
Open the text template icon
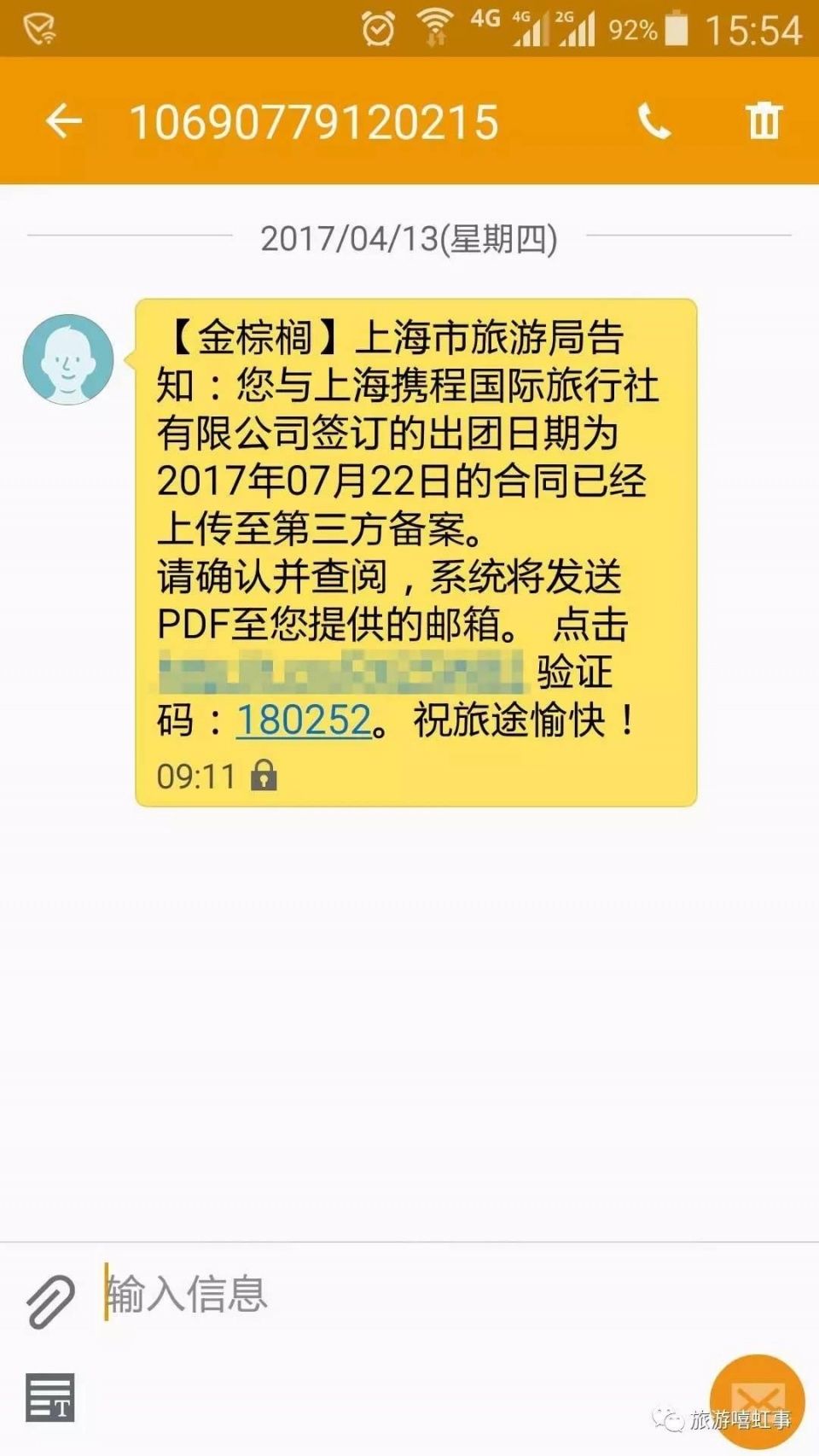point(50,1397)
